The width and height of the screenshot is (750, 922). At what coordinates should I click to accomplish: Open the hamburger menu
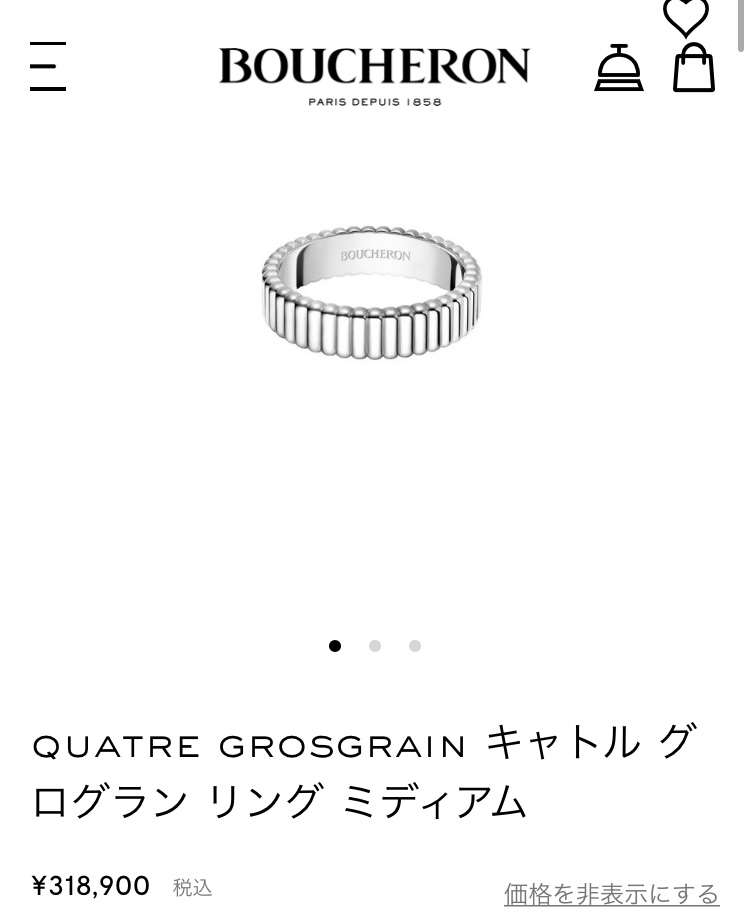pos(48,67)
